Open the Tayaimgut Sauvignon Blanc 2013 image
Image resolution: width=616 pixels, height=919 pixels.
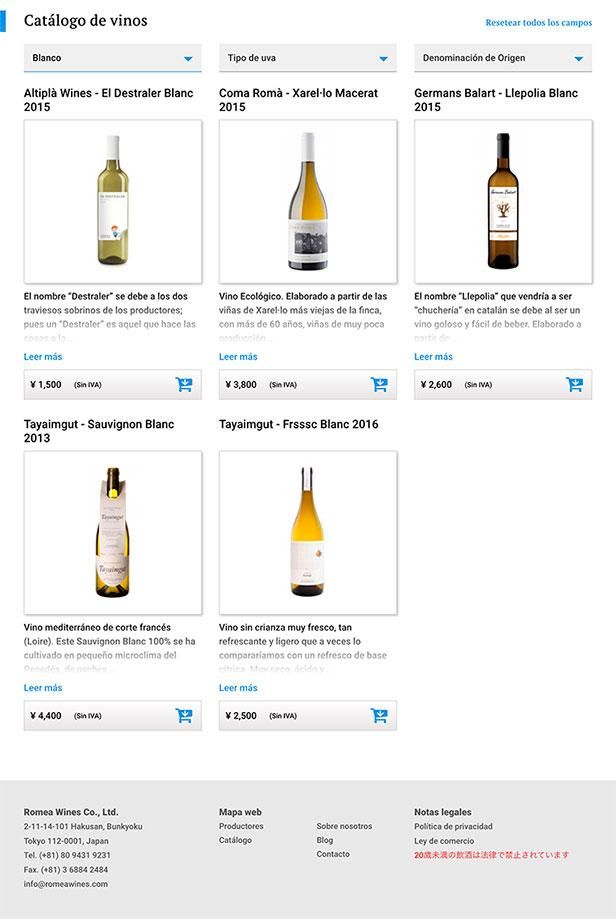pos(112,532)
